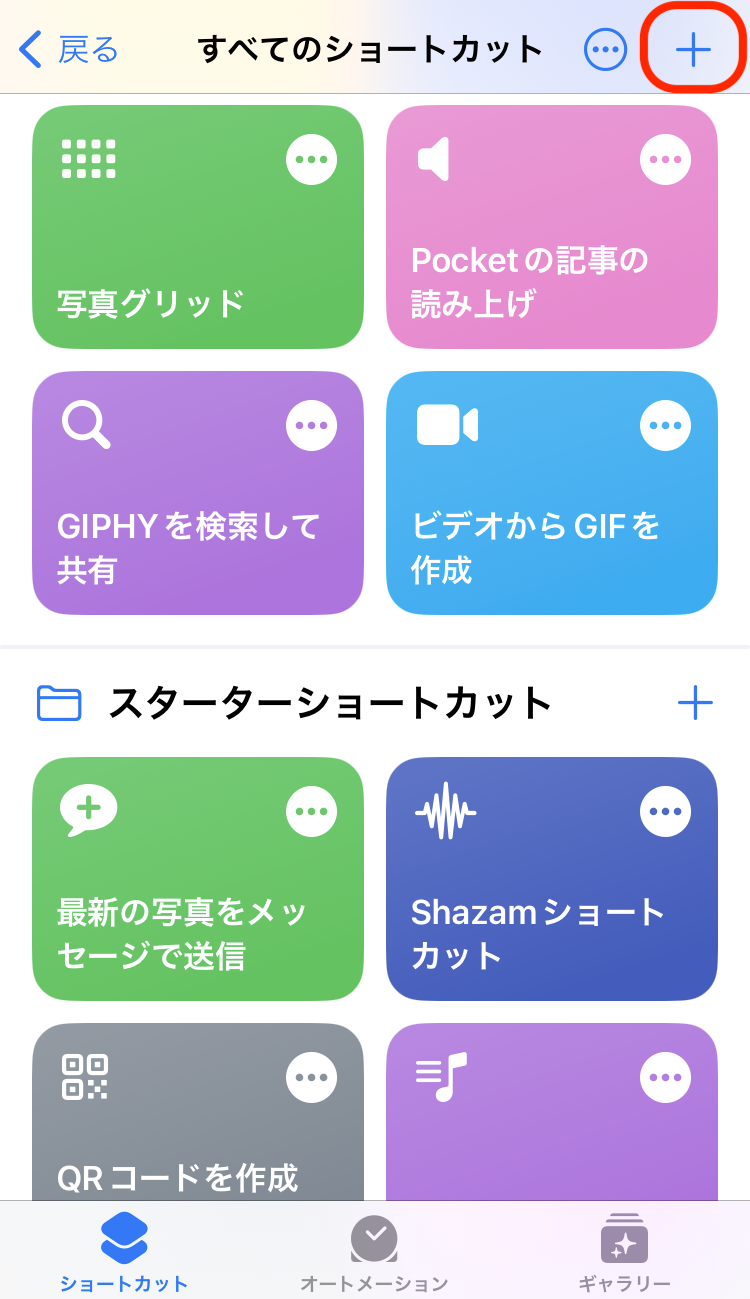
Task: Open the top bar more options menu
Action: point(605,49)
